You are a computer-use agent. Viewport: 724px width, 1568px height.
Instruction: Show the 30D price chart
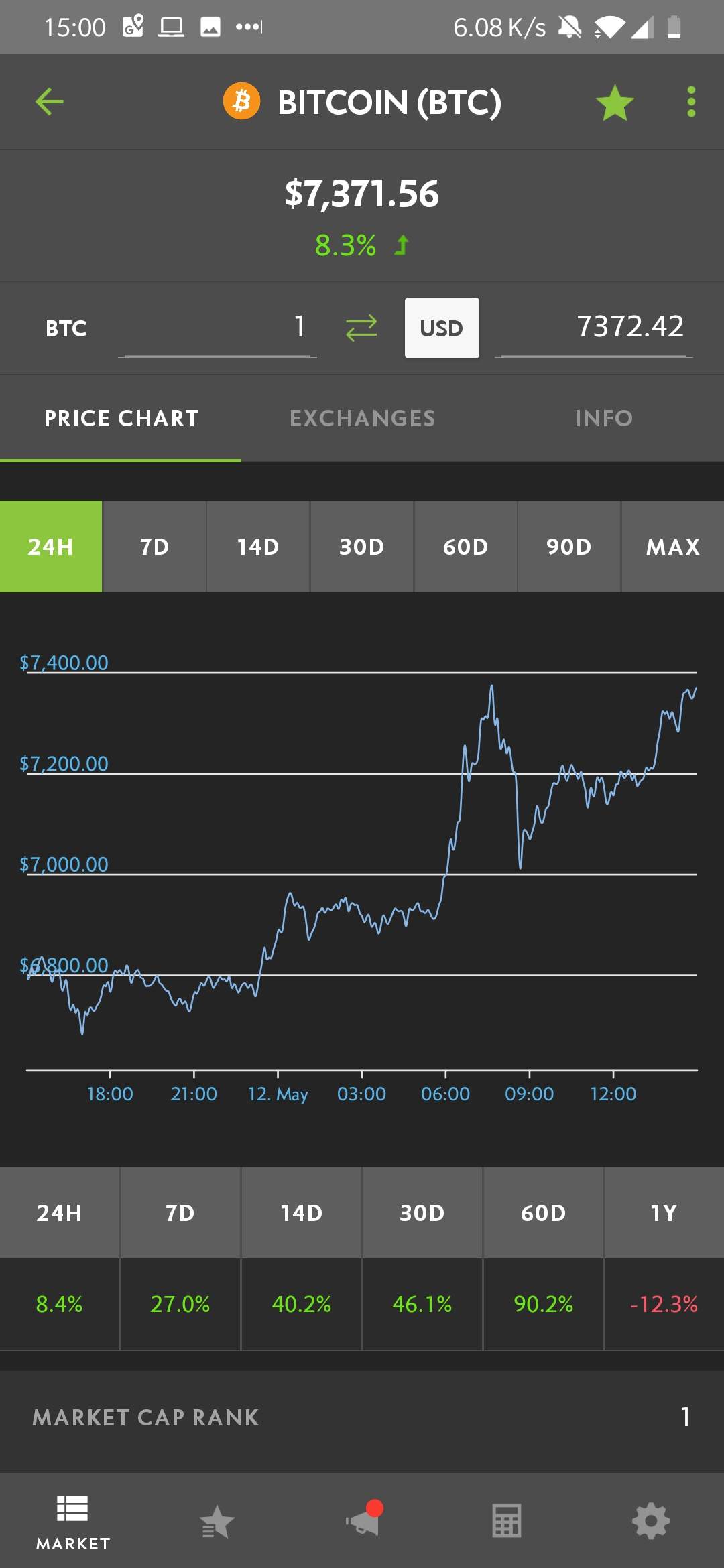pyautogui.click(x=362, y=546)
